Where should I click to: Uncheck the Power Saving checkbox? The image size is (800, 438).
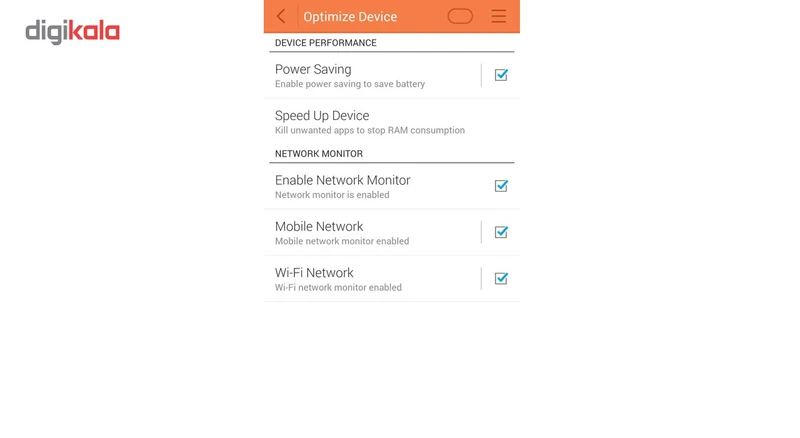[x=501, y=75]
